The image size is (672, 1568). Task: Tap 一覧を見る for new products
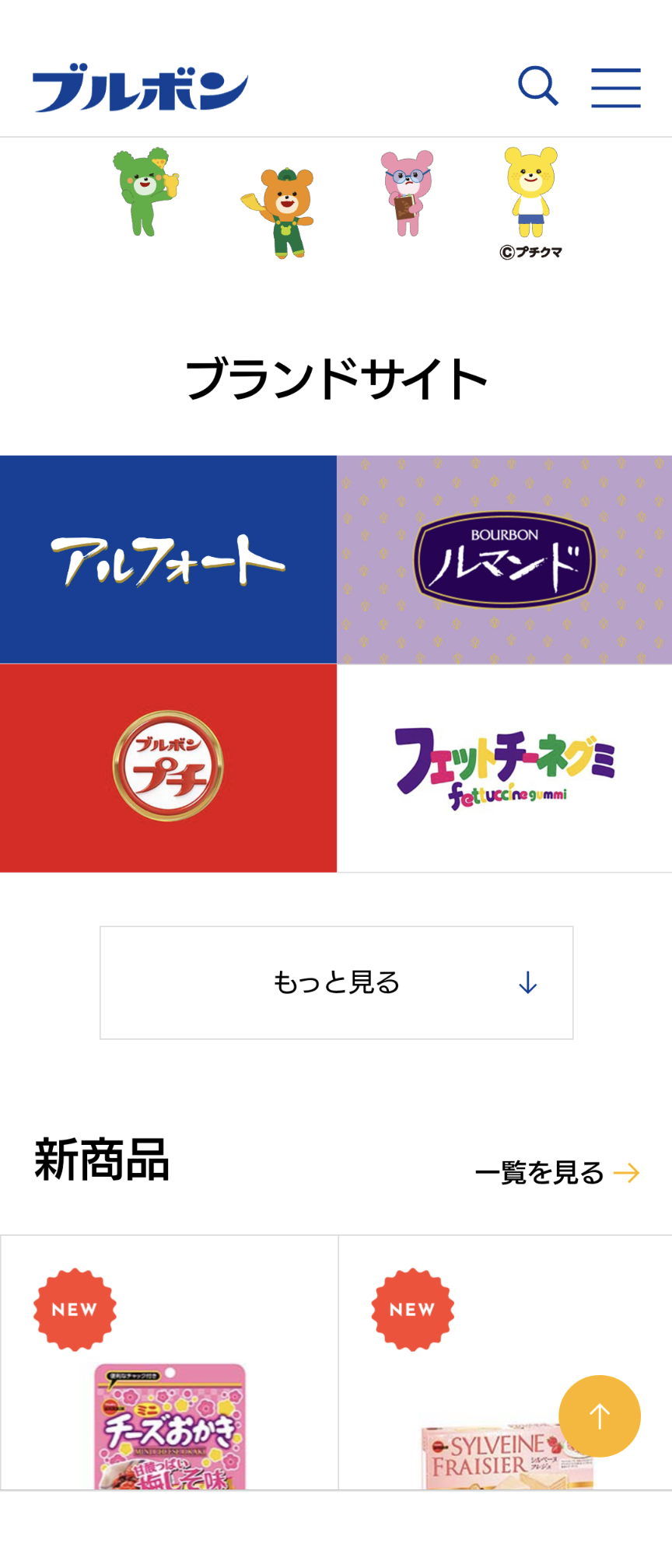click(557, 1172)
